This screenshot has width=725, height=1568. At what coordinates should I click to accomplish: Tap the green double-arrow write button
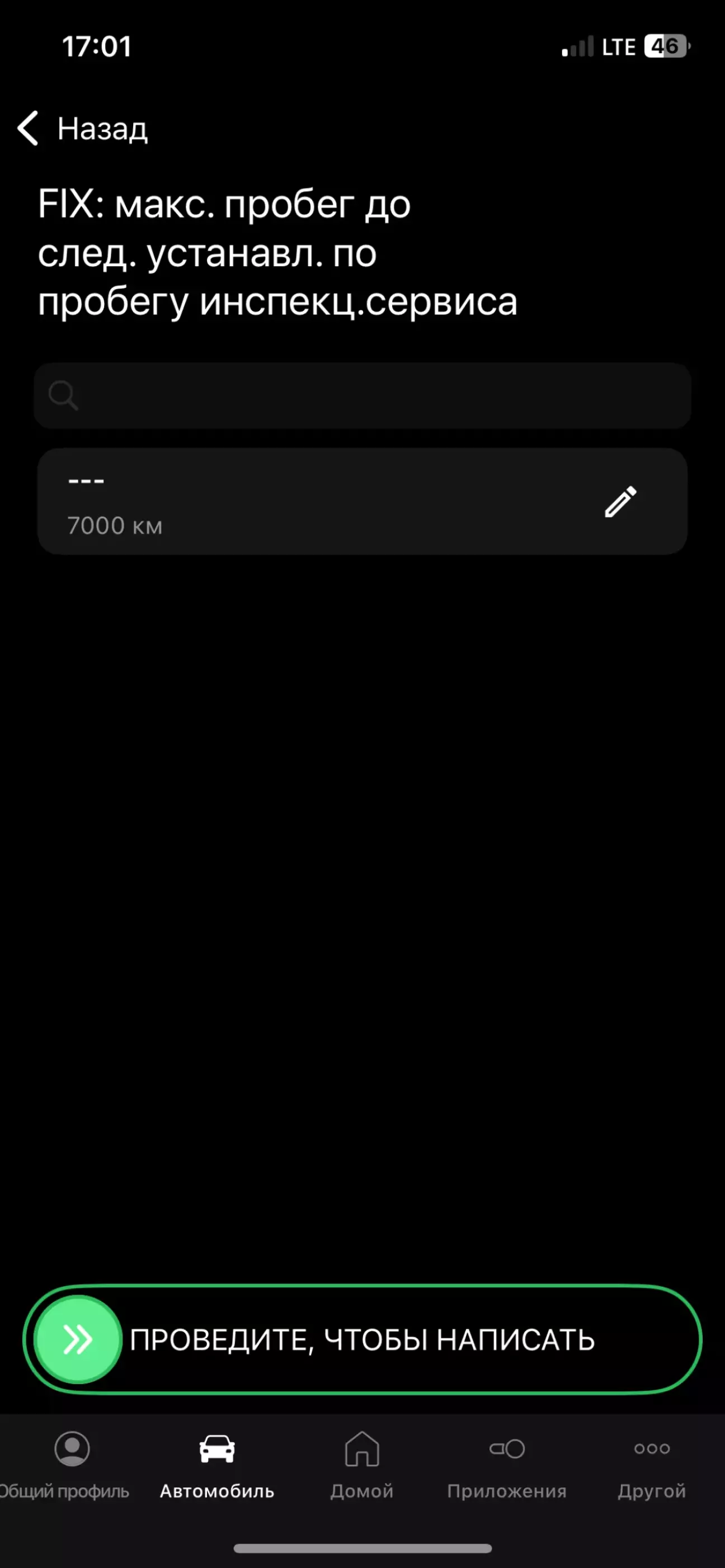(78, 1339)
